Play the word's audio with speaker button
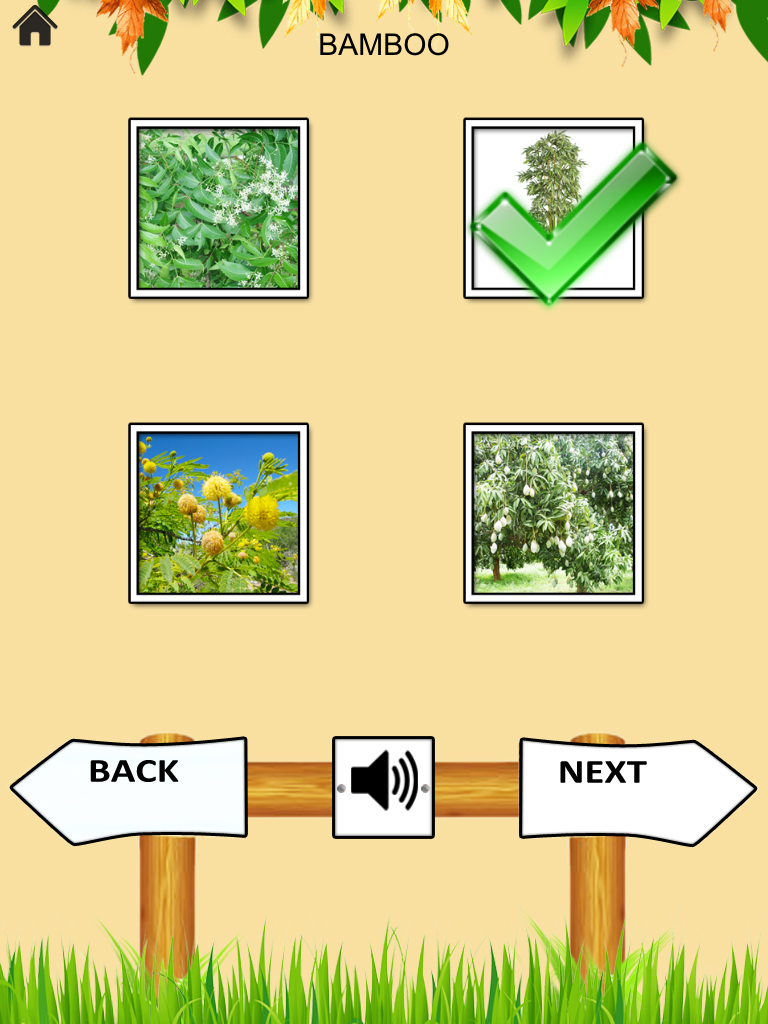Screen dimensions: 768x1024 tap(383, 787)
